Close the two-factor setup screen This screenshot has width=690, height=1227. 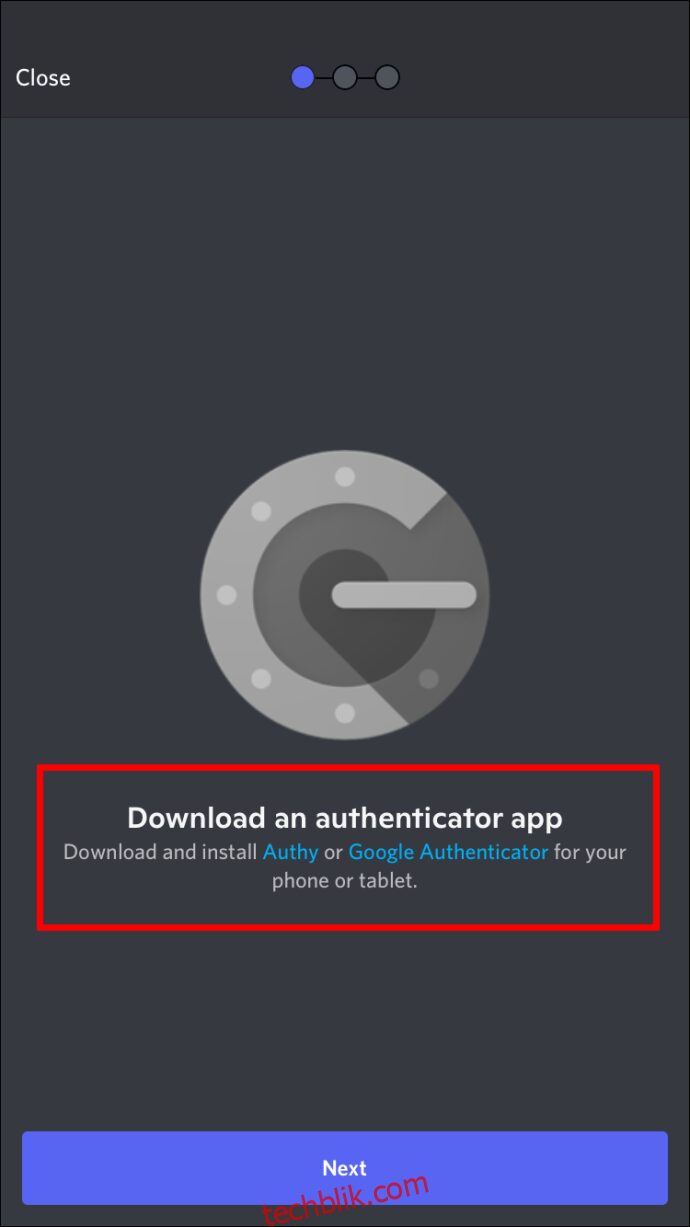pyautogui.click(x=43, y=78)
